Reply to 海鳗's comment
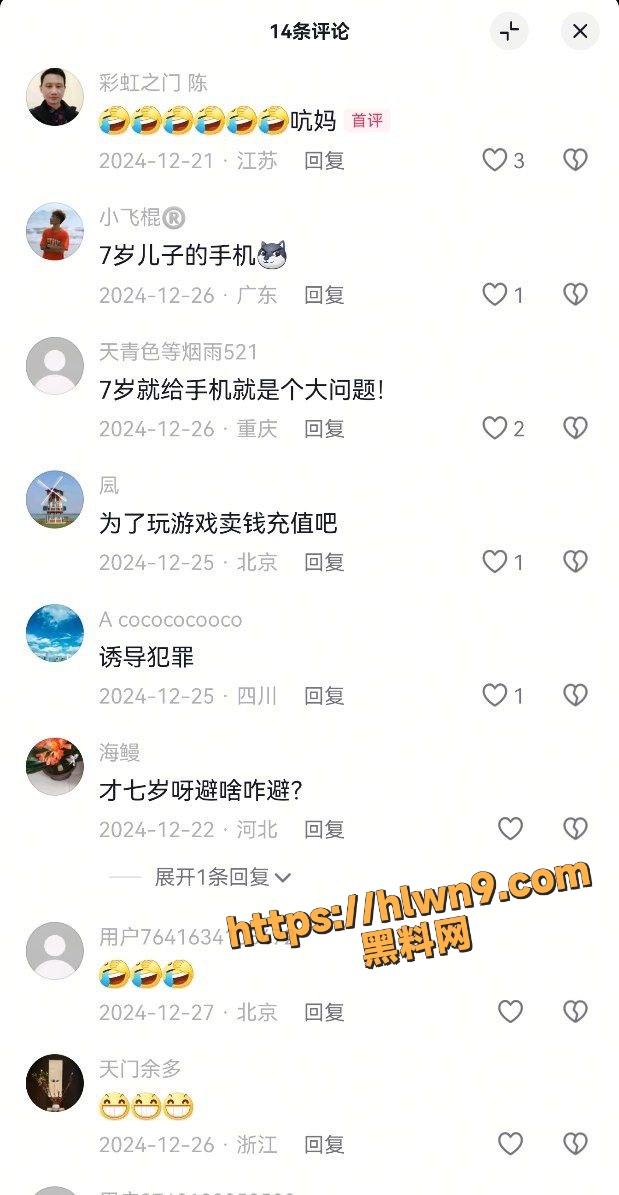The height and width of the screenshot is (1195, 619). point(324,829)
